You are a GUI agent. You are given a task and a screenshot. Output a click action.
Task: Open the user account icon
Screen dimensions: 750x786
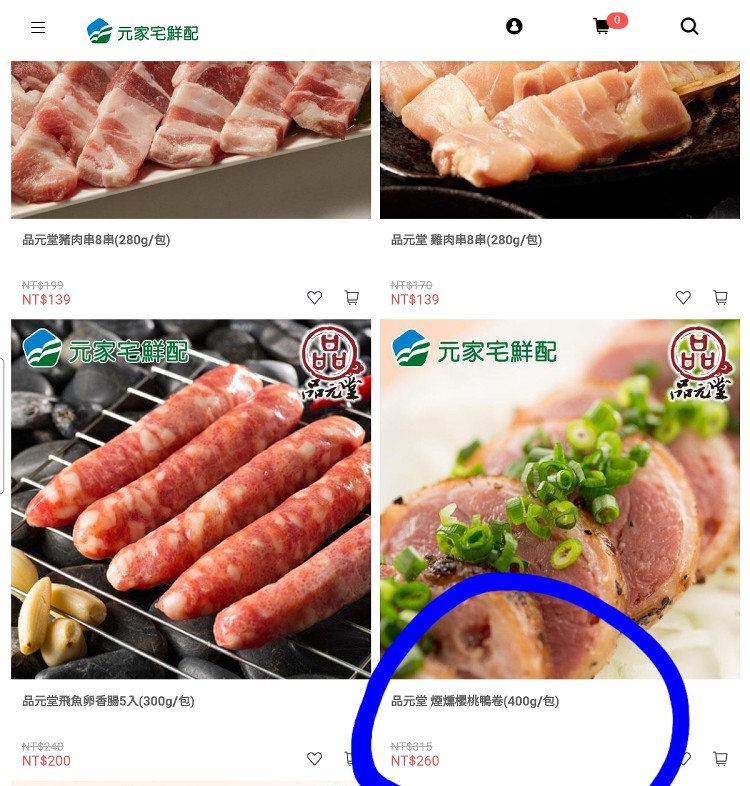[514, 27]
